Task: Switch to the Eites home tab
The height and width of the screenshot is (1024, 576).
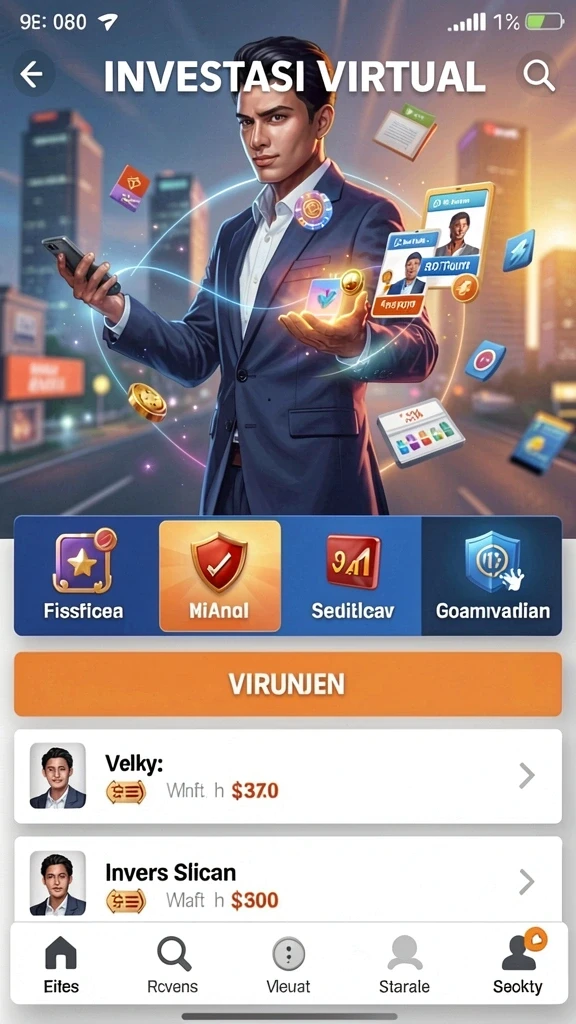Action: (61, 965)
